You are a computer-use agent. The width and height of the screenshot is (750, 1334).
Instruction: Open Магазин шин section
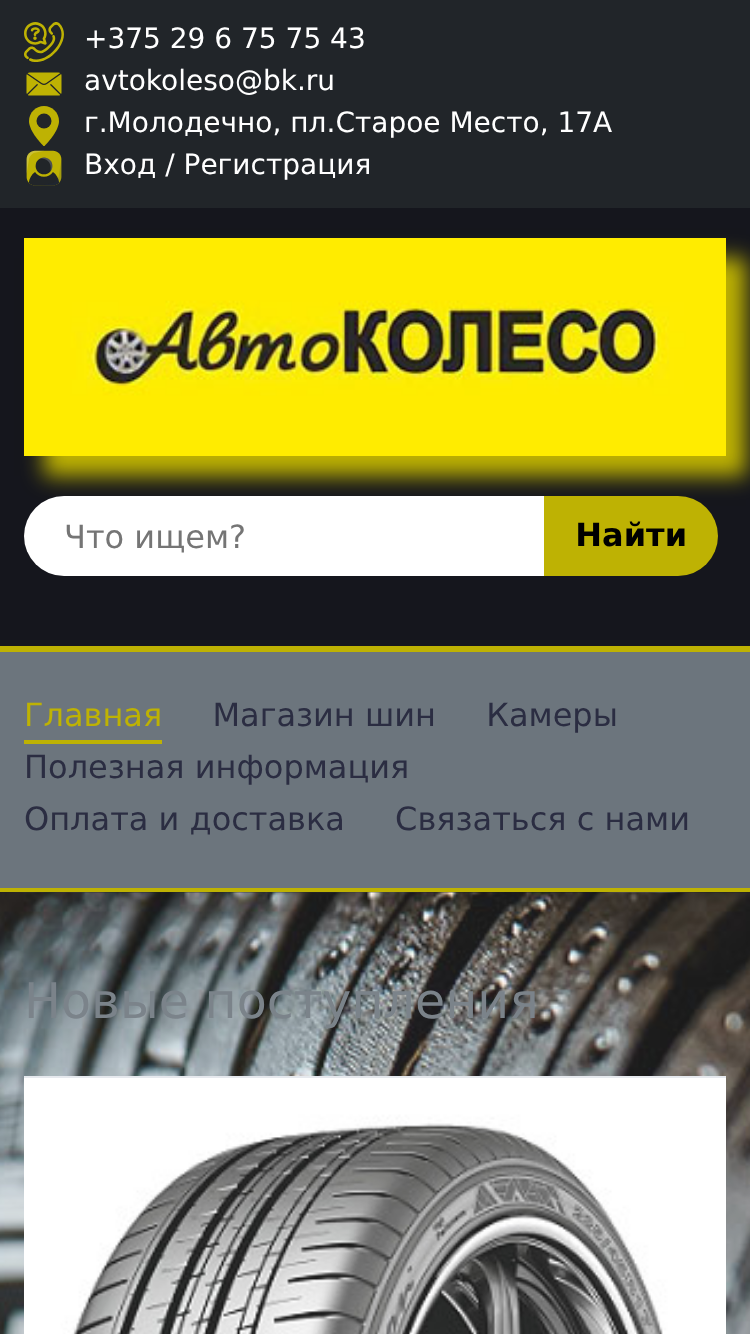[x=324, y=716]
